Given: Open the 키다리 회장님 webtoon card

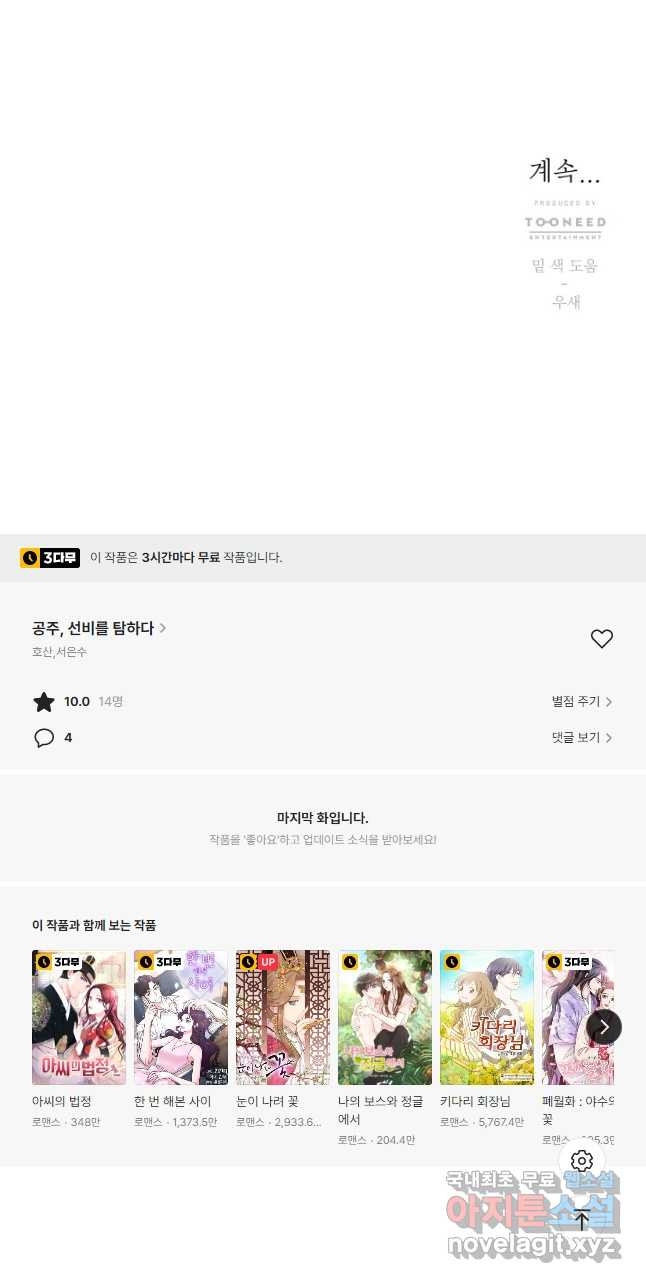Looking at the screenshot, I should pos(487,1017).
